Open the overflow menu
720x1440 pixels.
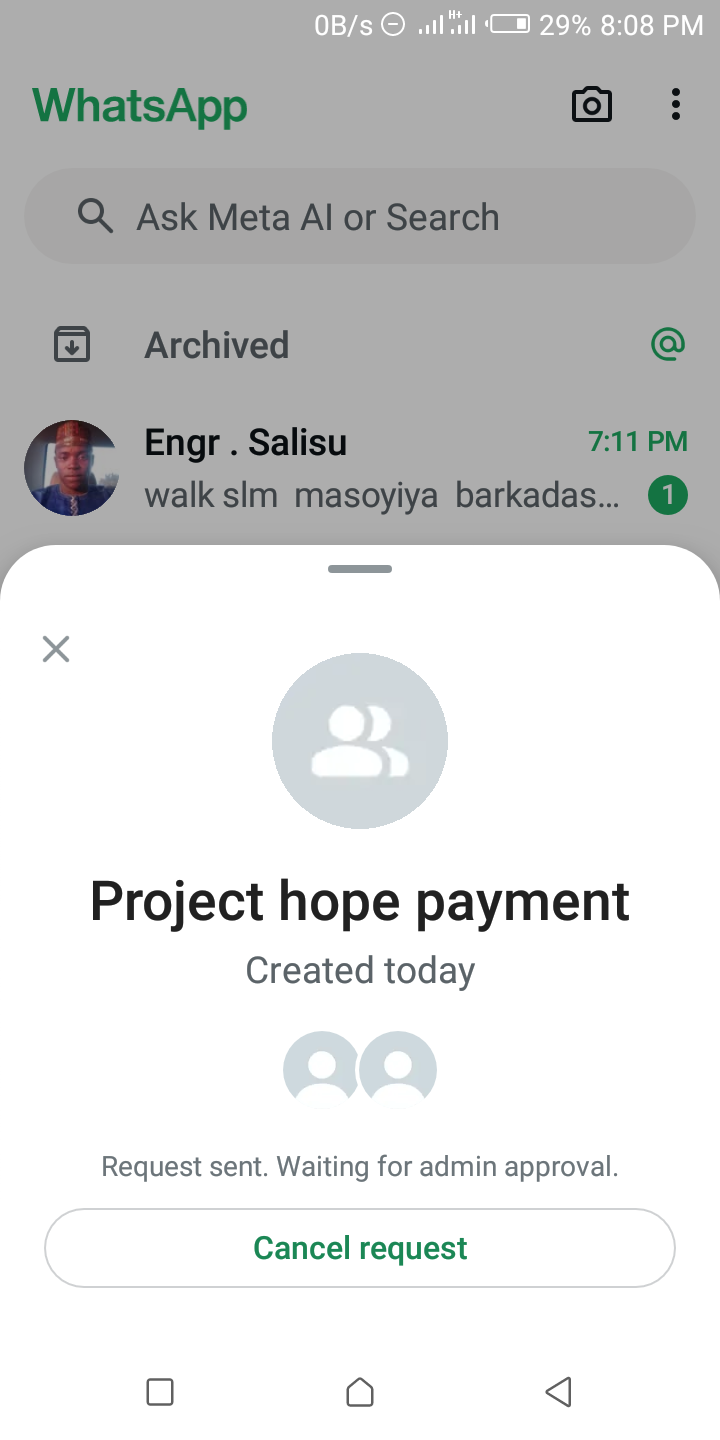[x=676, y=105]
